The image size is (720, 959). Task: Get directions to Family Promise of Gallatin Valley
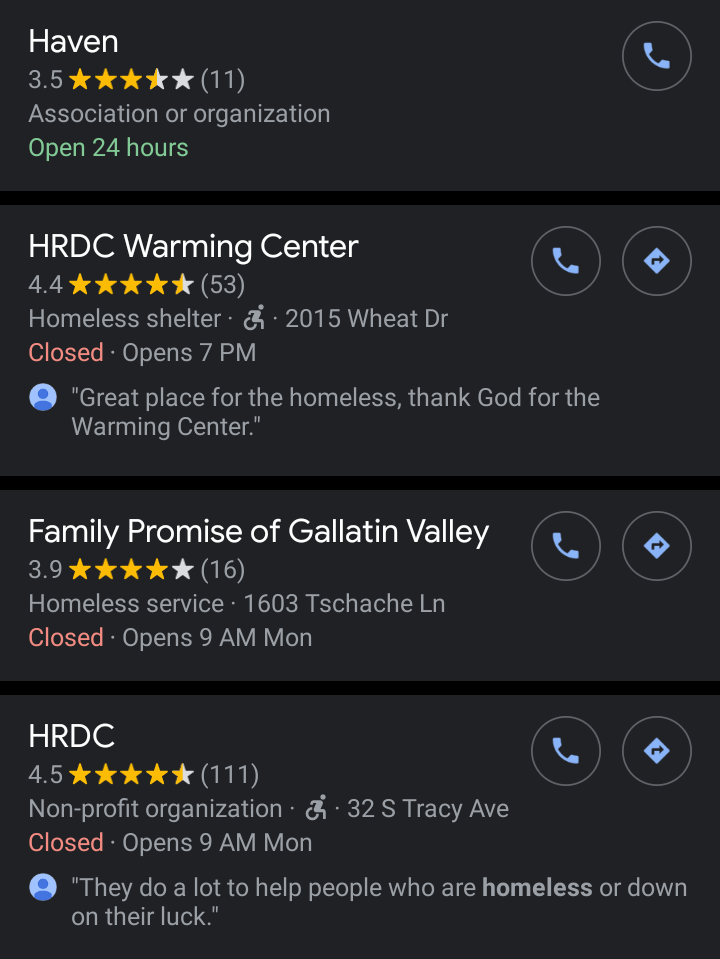tap(656, 546)
